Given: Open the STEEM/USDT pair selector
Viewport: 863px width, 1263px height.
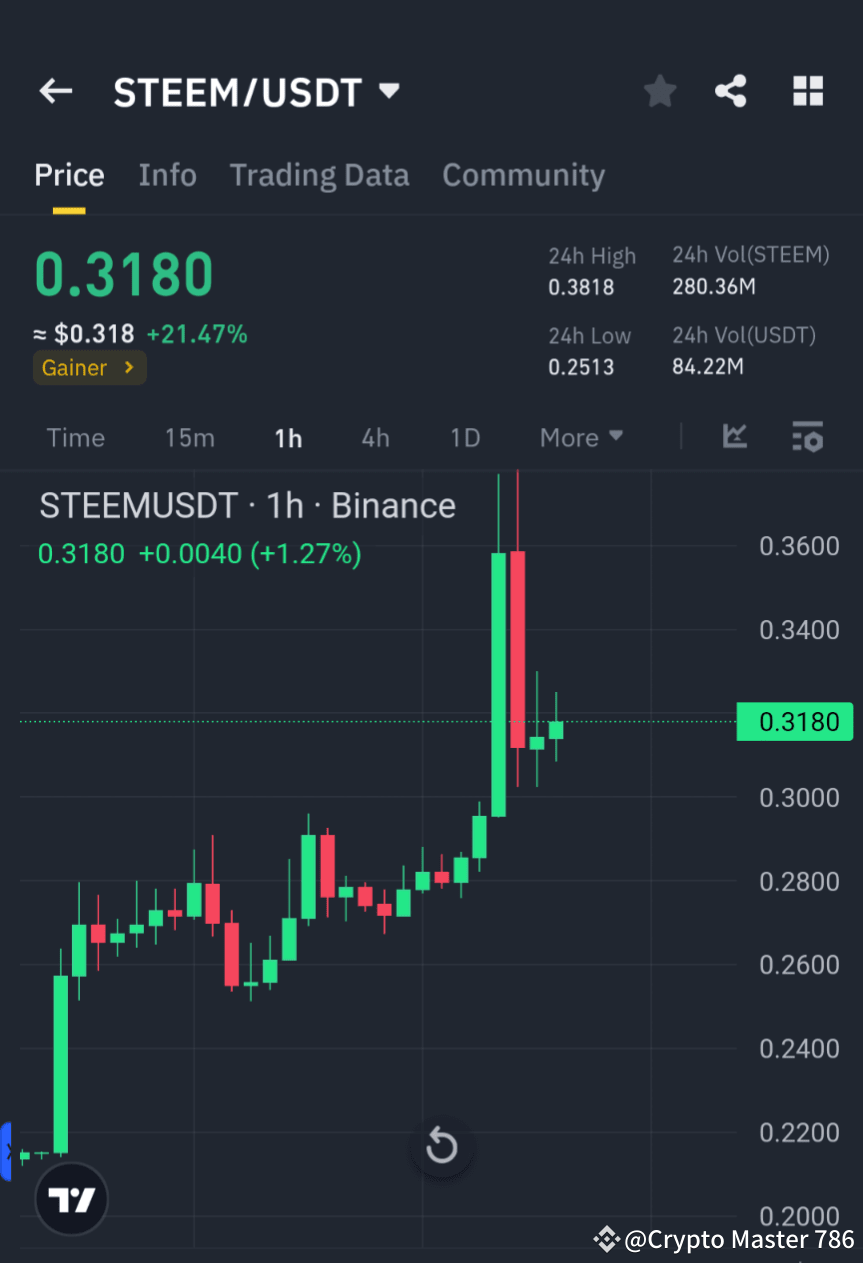Looking at the screenshot, I should [x=256, y=91].
